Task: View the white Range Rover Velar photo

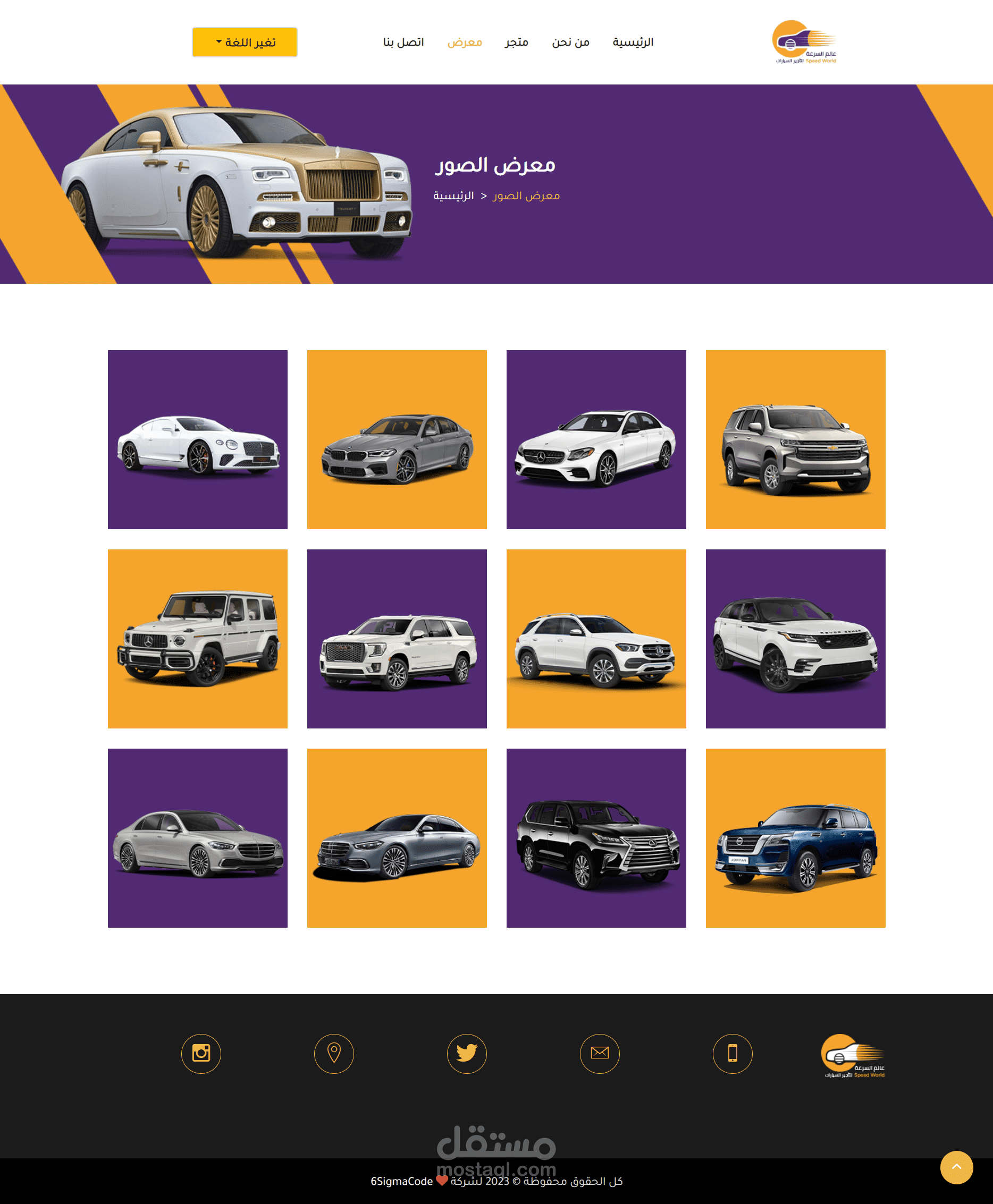Action: [795, 639]
